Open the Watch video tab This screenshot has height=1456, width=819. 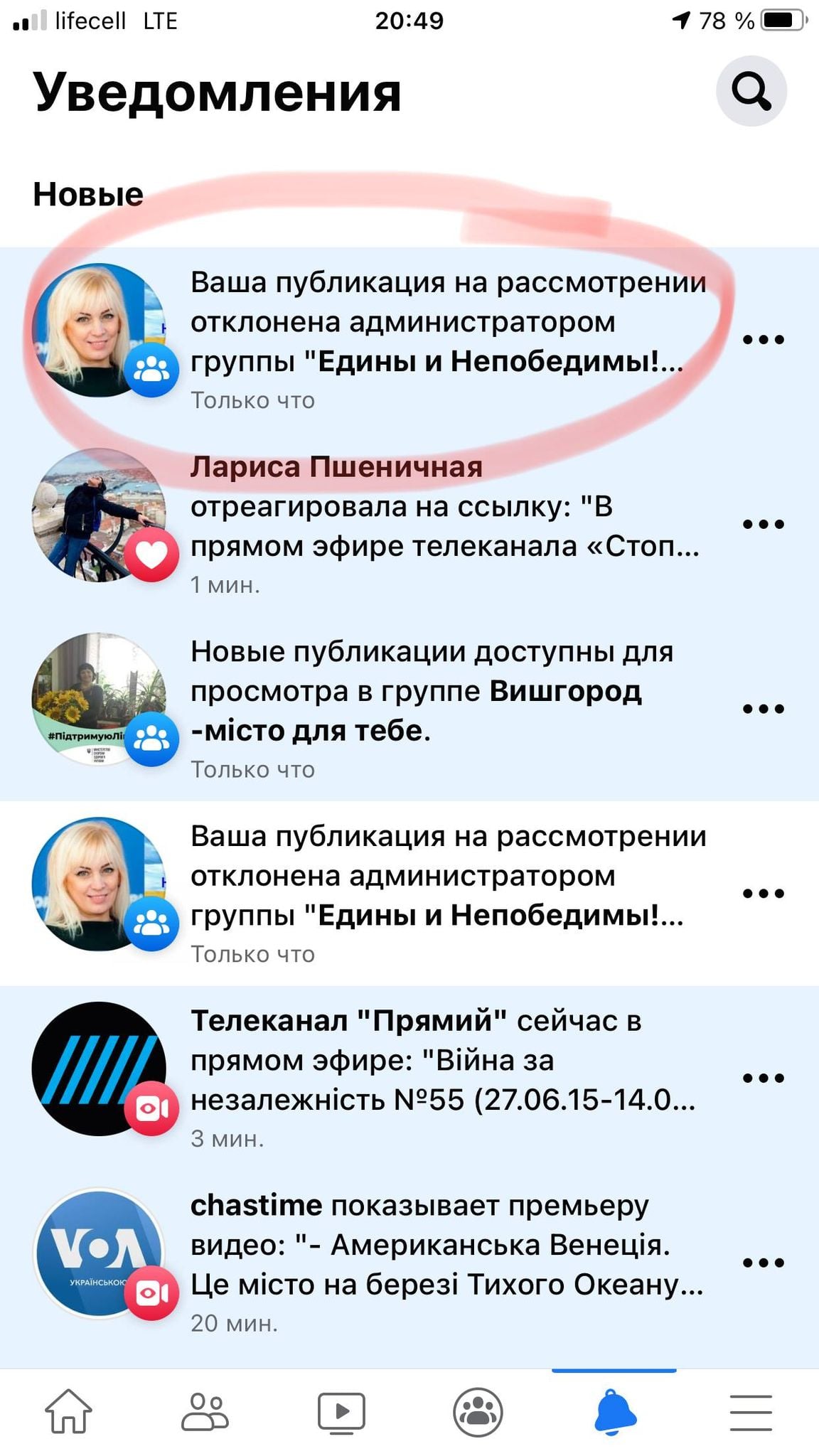tap(341, 1411)
